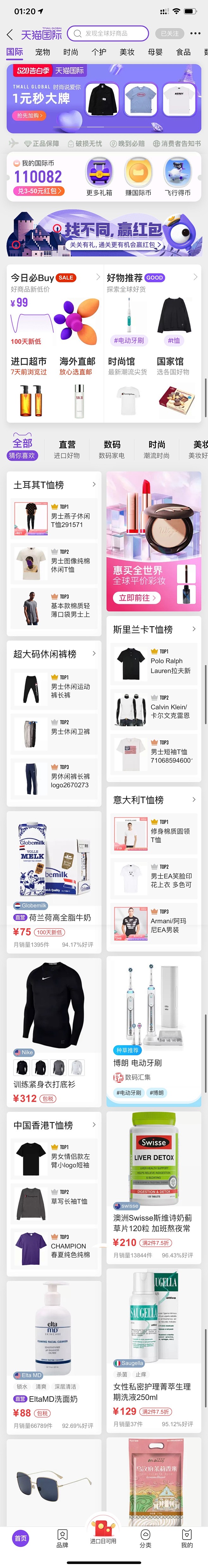Switch to the 数码 feed tab

[x=112, y=449]
